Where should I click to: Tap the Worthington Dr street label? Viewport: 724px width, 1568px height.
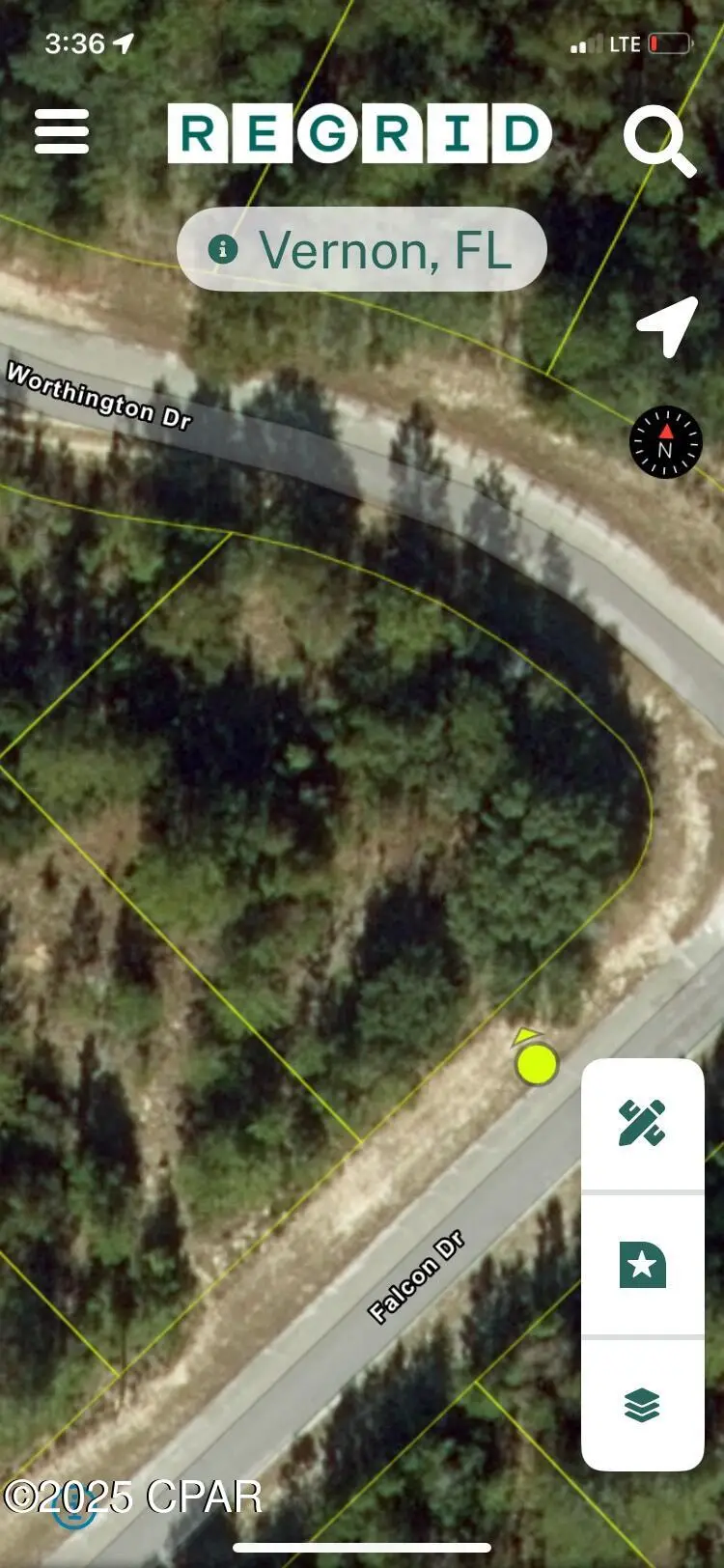(99, 396)
